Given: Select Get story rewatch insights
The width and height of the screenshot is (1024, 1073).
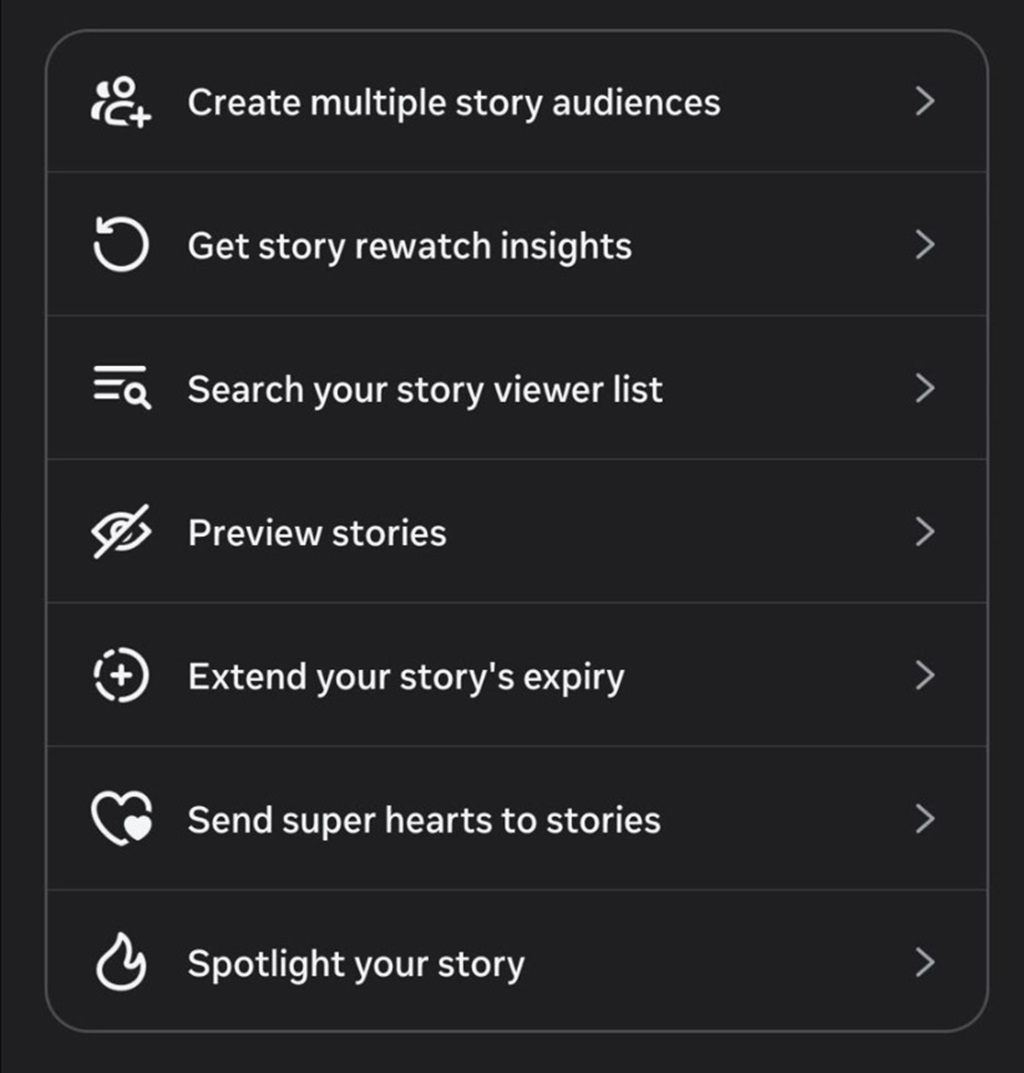Looking at the screenshot, I should [x=410, y=246].
